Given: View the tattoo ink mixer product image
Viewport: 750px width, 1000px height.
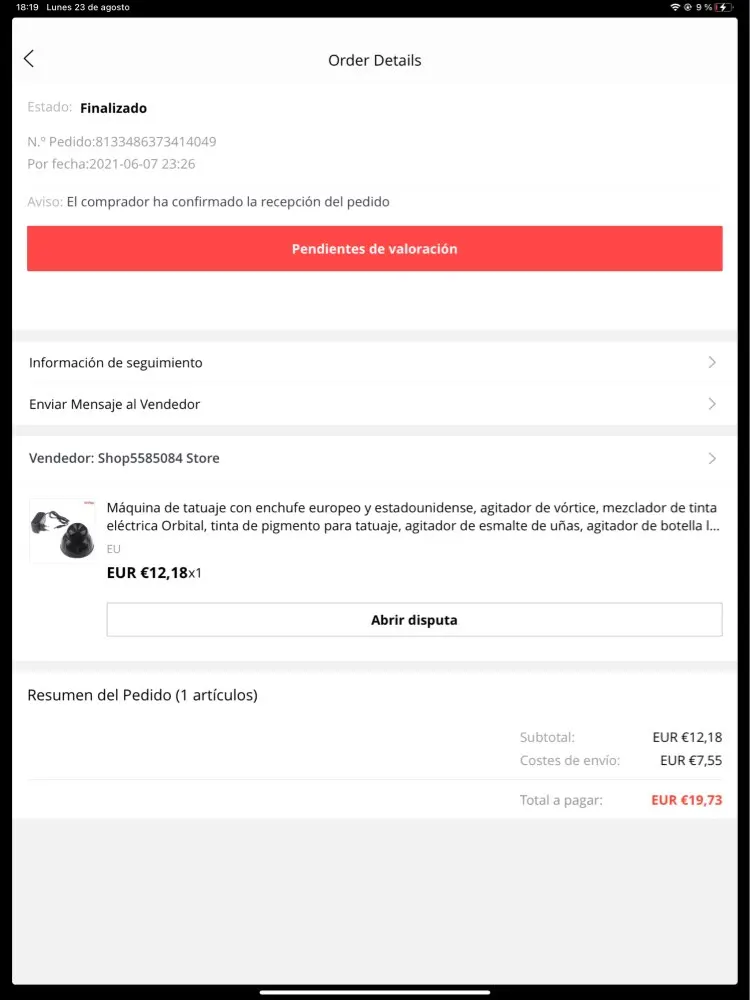Looking at the screenshot, I should coord(62,531).
